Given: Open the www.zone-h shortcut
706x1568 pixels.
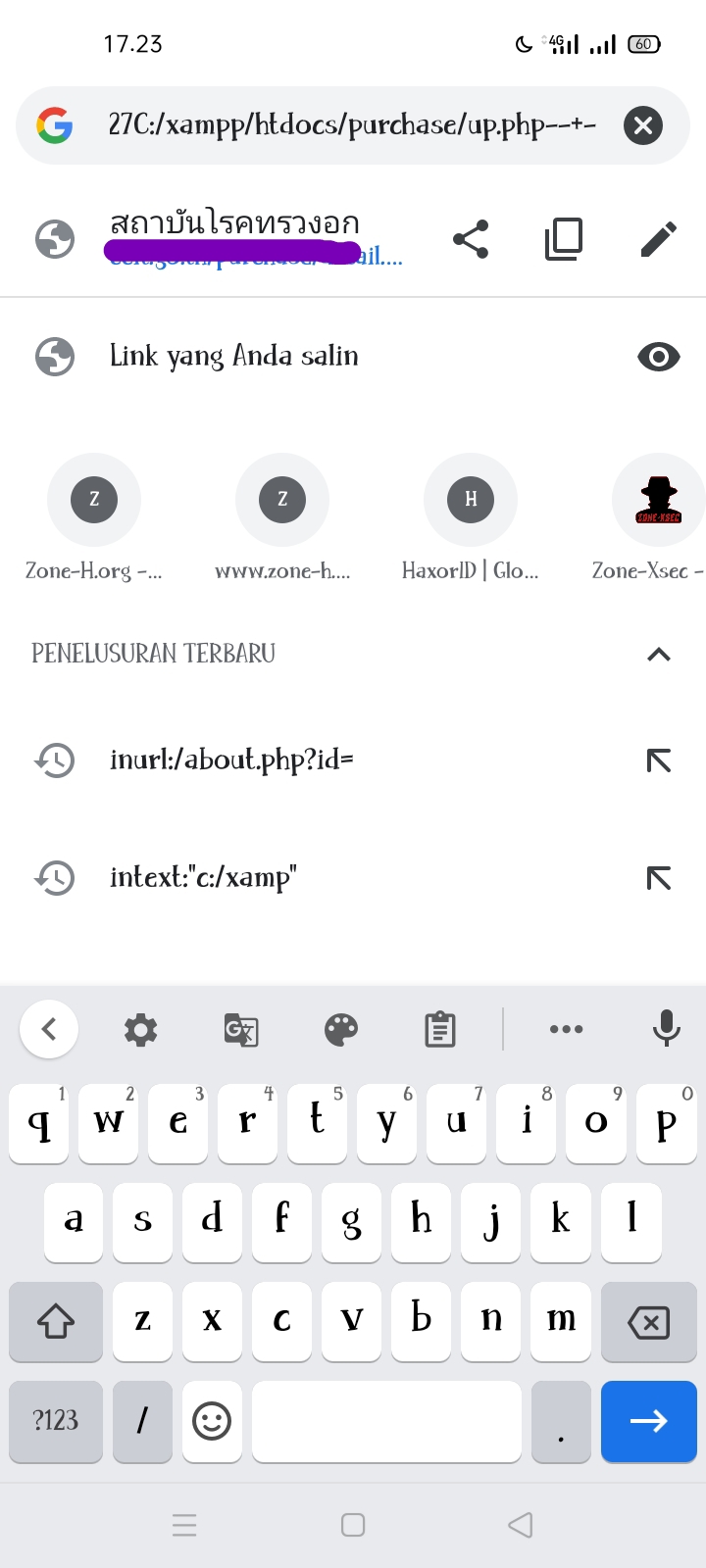Looking at the screenshot, I should click(x=282, y=500).
